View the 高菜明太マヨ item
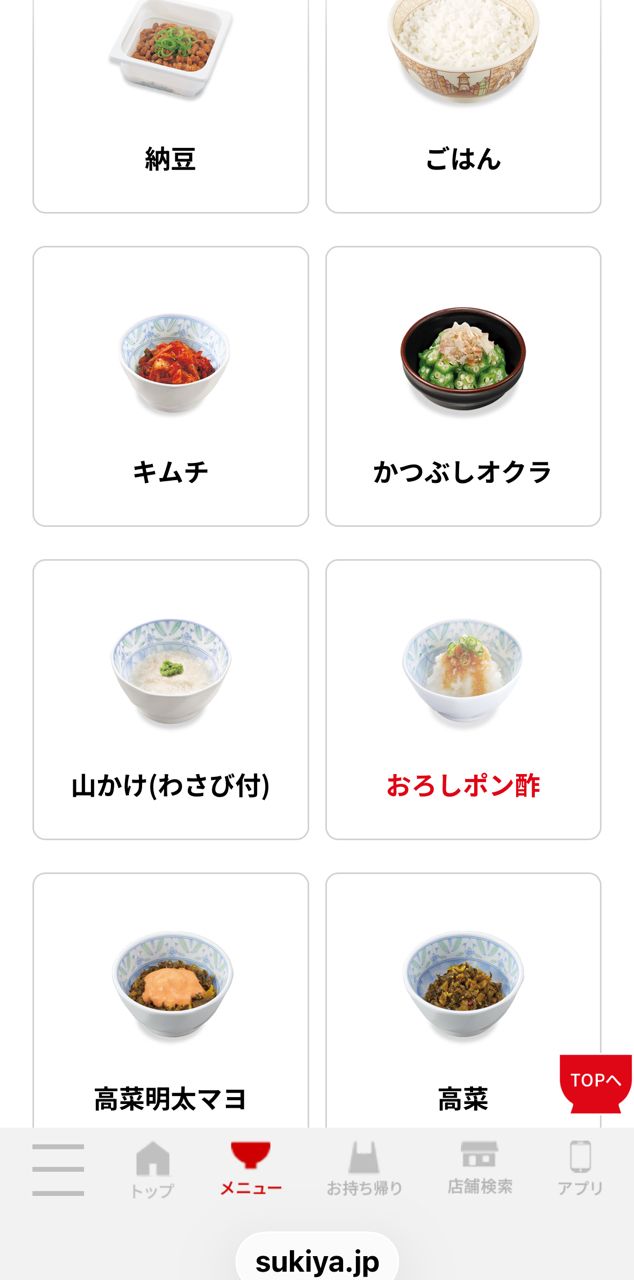 click(x=170, y=1000)
